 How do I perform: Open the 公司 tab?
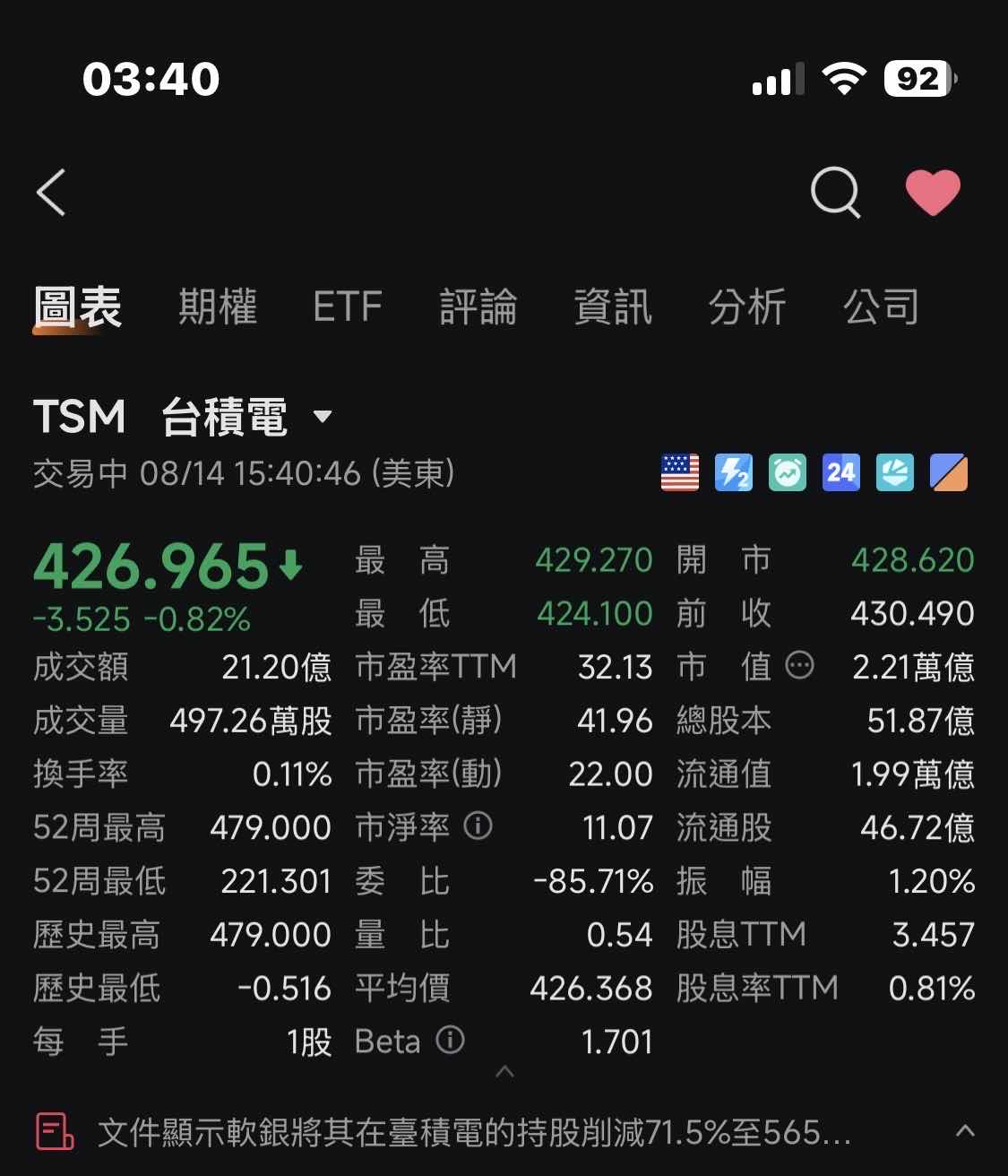click(881, 307)
